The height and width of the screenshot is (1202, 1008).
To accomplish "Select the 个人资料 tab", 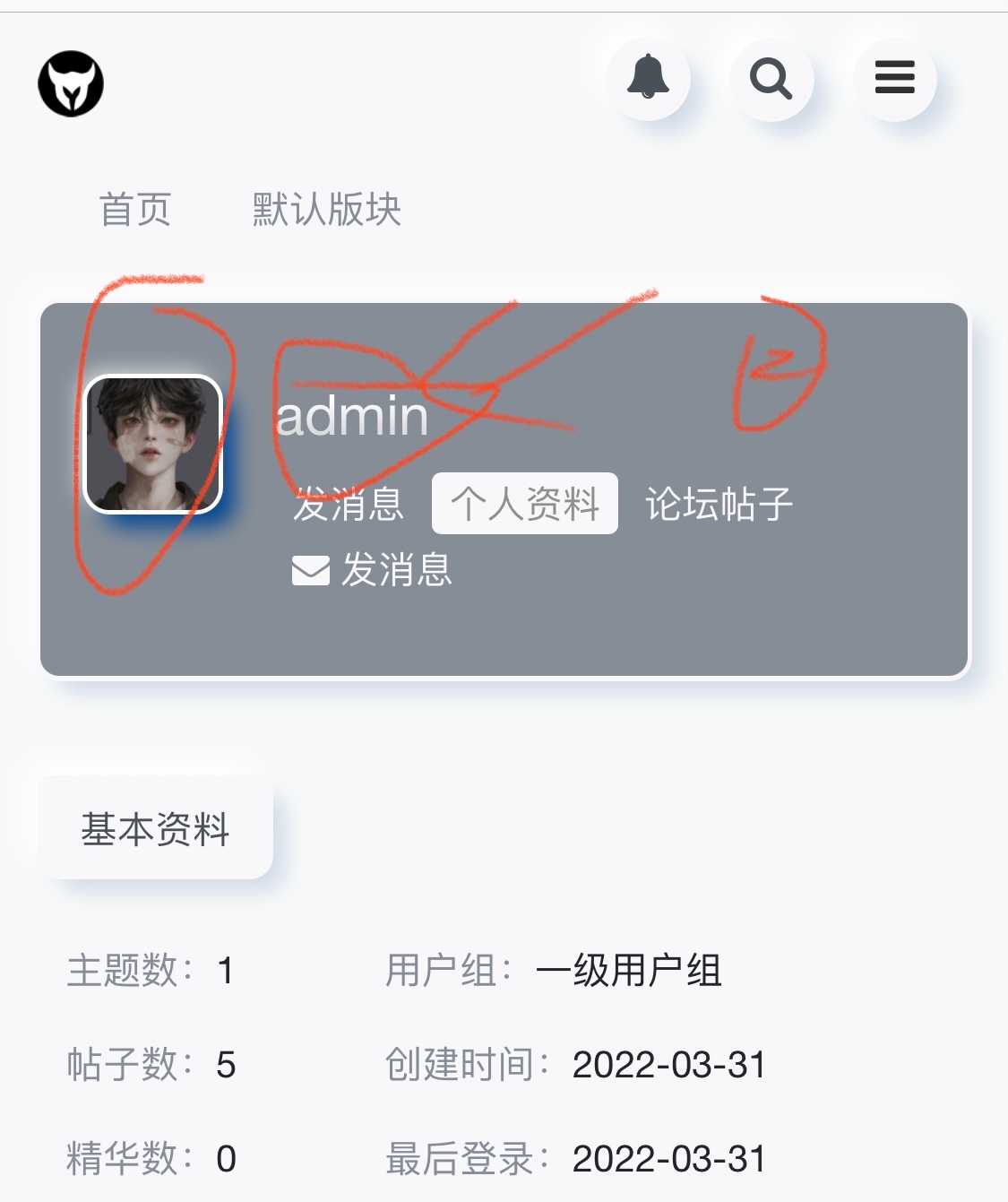I will [525, 504].
